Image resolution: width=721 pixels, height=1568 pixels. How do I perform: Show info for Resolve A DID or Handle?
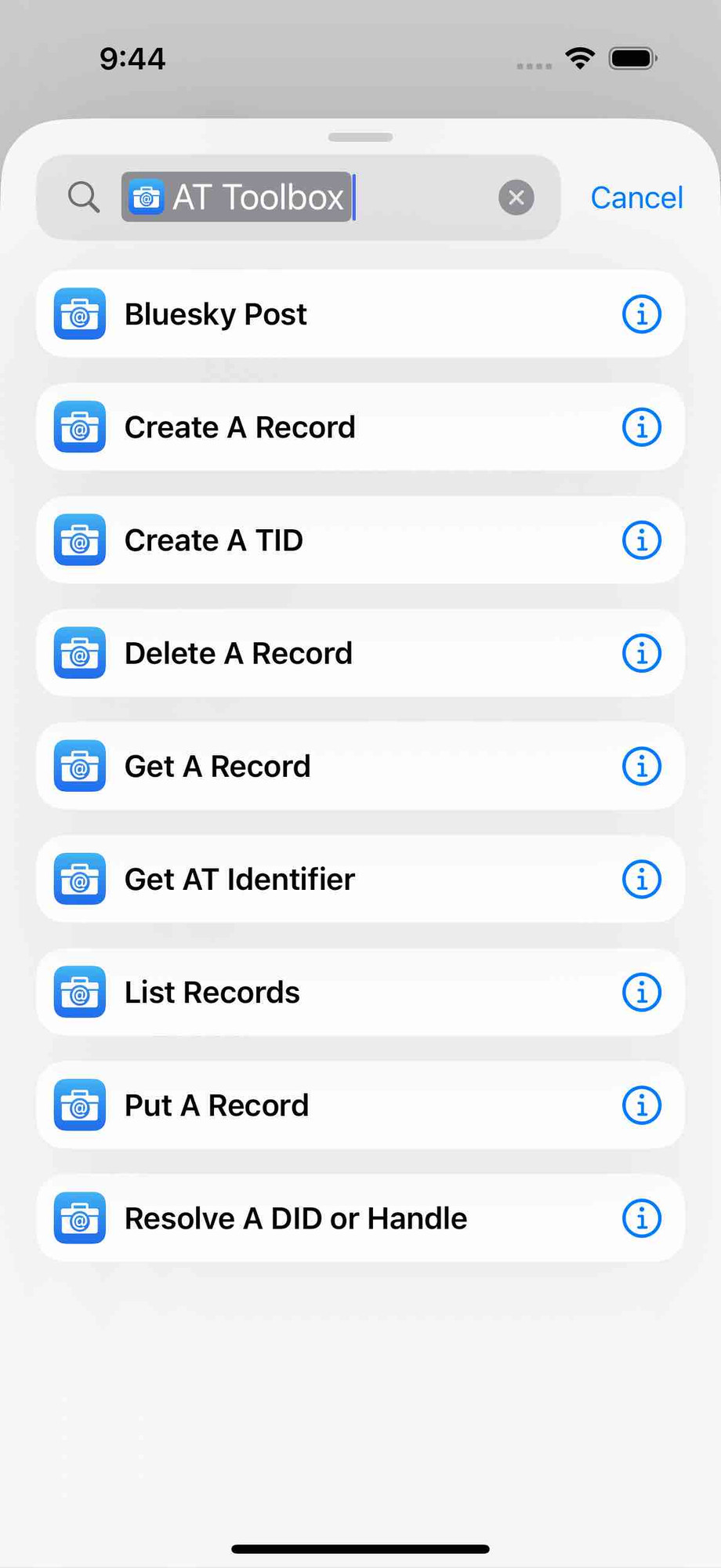(x=641, y=1218)
